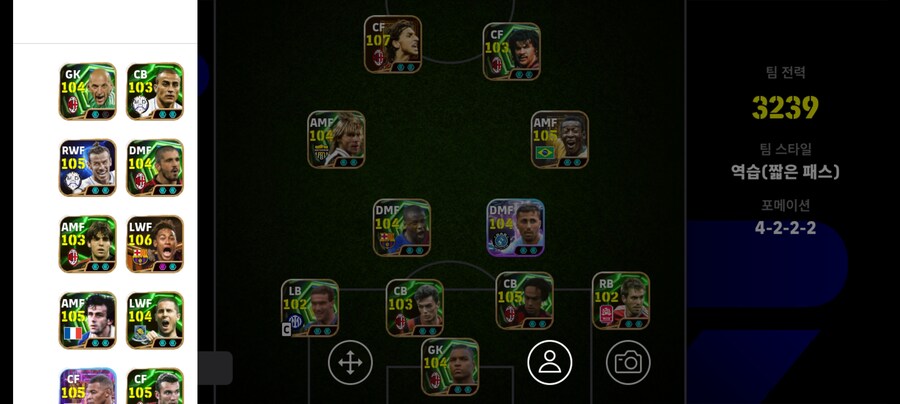
Task: Open the reserve GK 104 card
Action: [x=87, y=91]
